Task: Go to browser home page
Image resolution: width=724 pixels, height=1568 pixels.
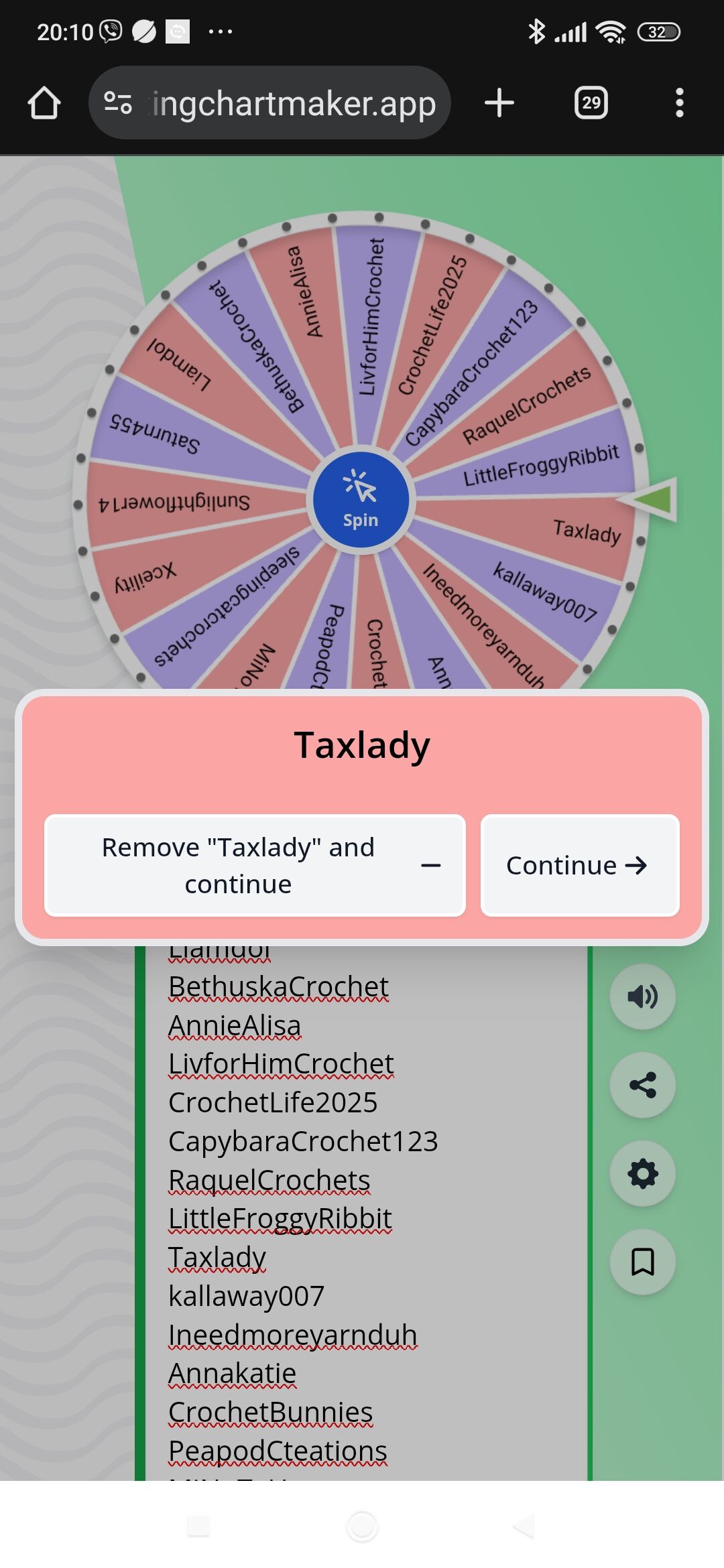Action: click(x=44, y=103)
